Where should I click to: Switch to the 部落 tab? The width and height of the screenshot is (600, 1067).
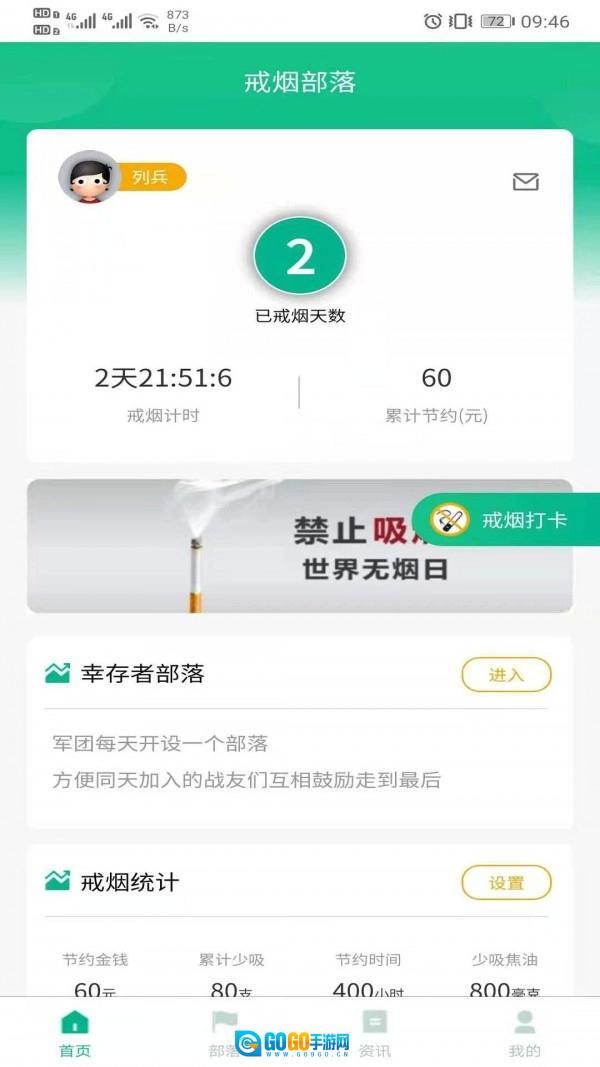225,1032
